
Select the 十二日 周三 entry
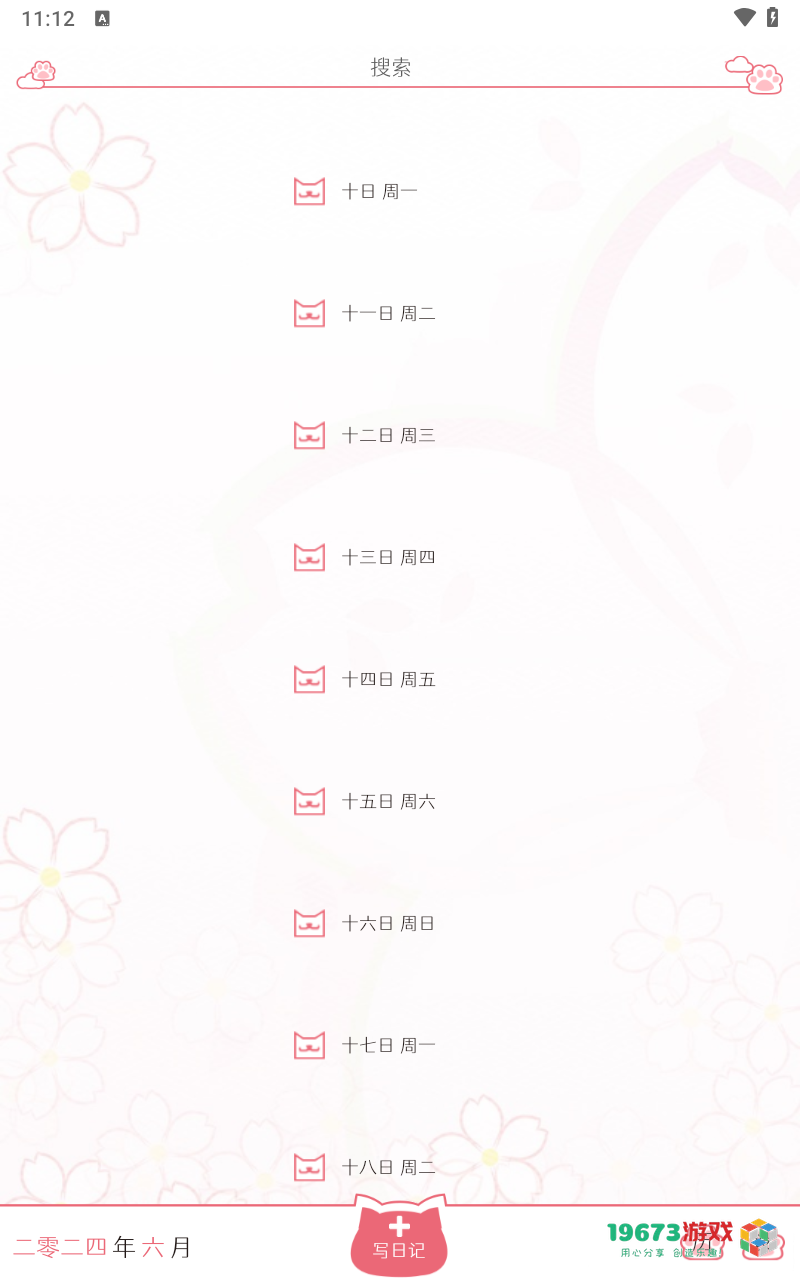point(388,435)
